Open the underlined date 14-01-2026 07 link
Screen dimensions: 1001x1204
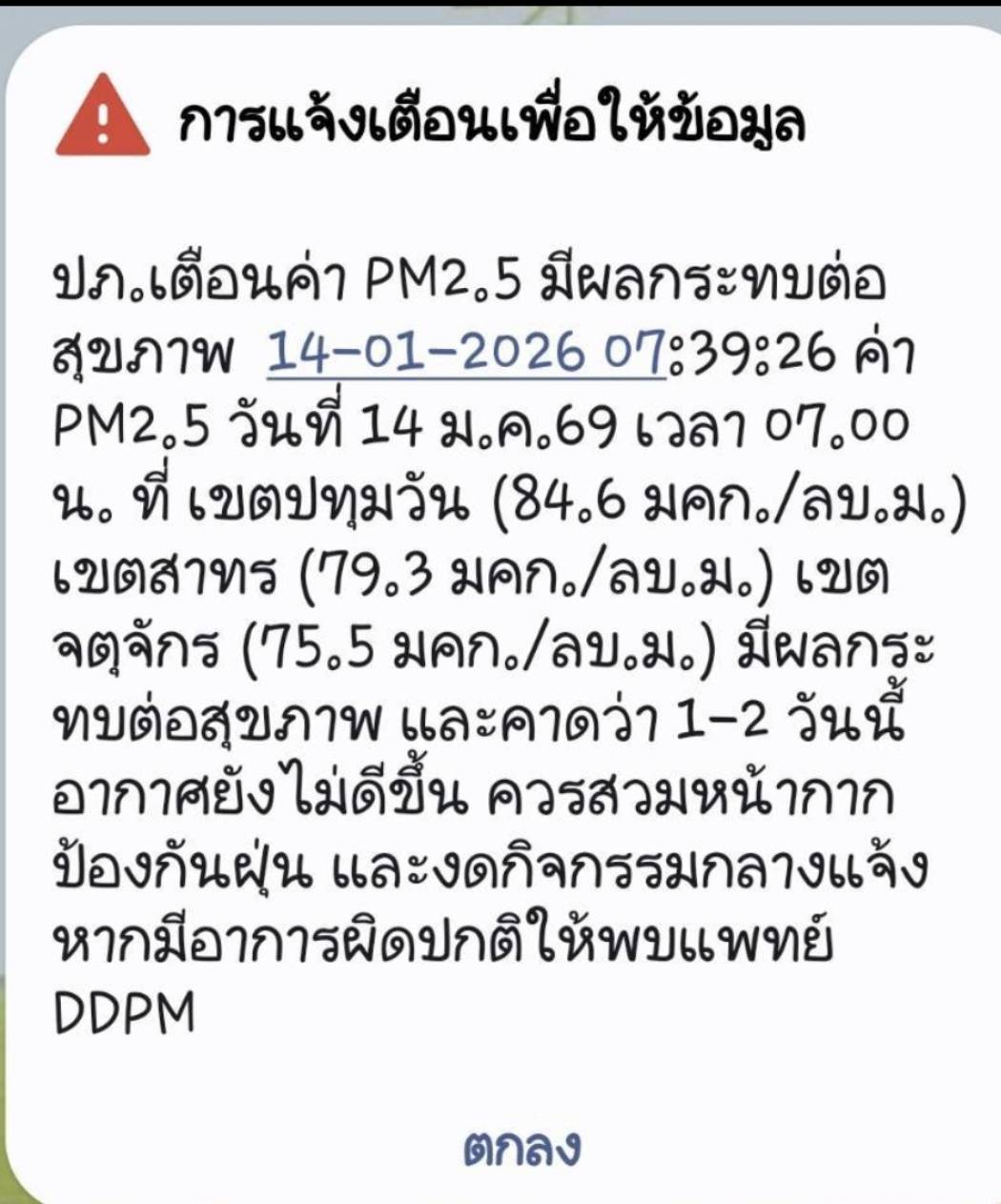click(x=465, y=356)
